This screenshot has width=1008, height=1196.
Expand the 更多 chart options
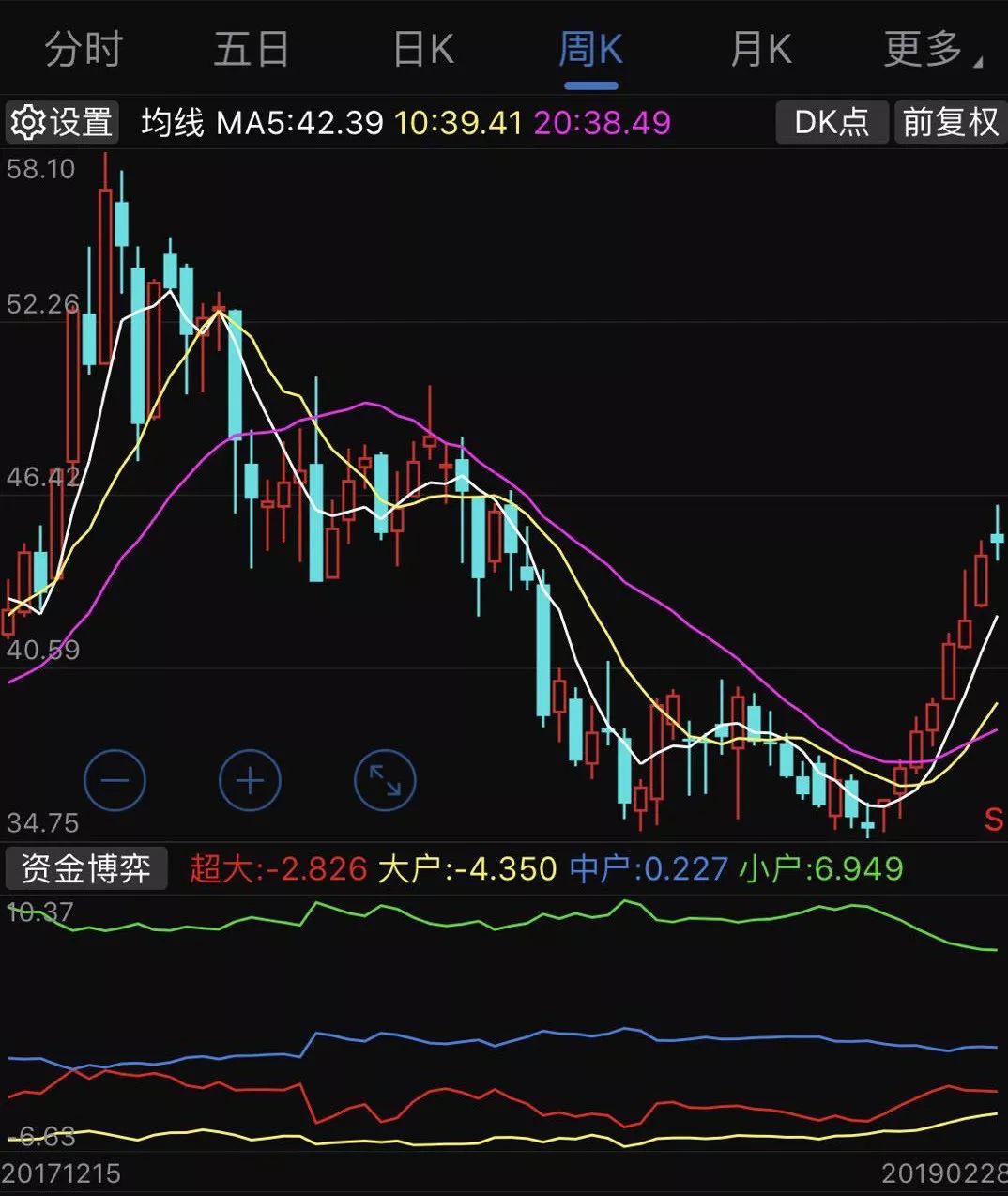(931, 49)
